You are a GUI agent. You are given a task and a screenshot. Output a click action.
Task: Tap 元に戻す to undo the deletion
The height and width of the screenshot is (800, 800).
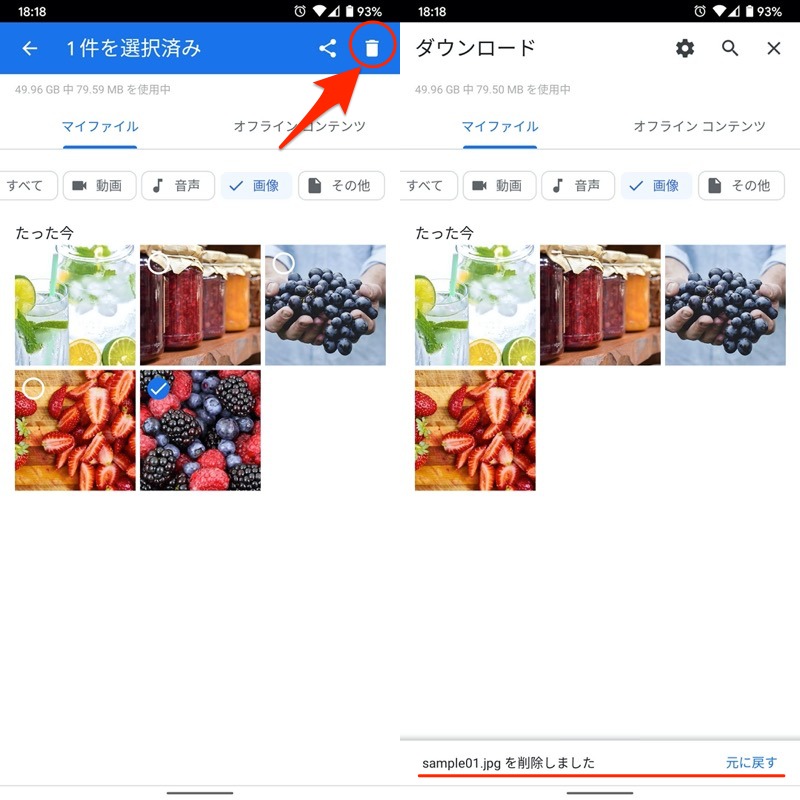pos(751,763)
